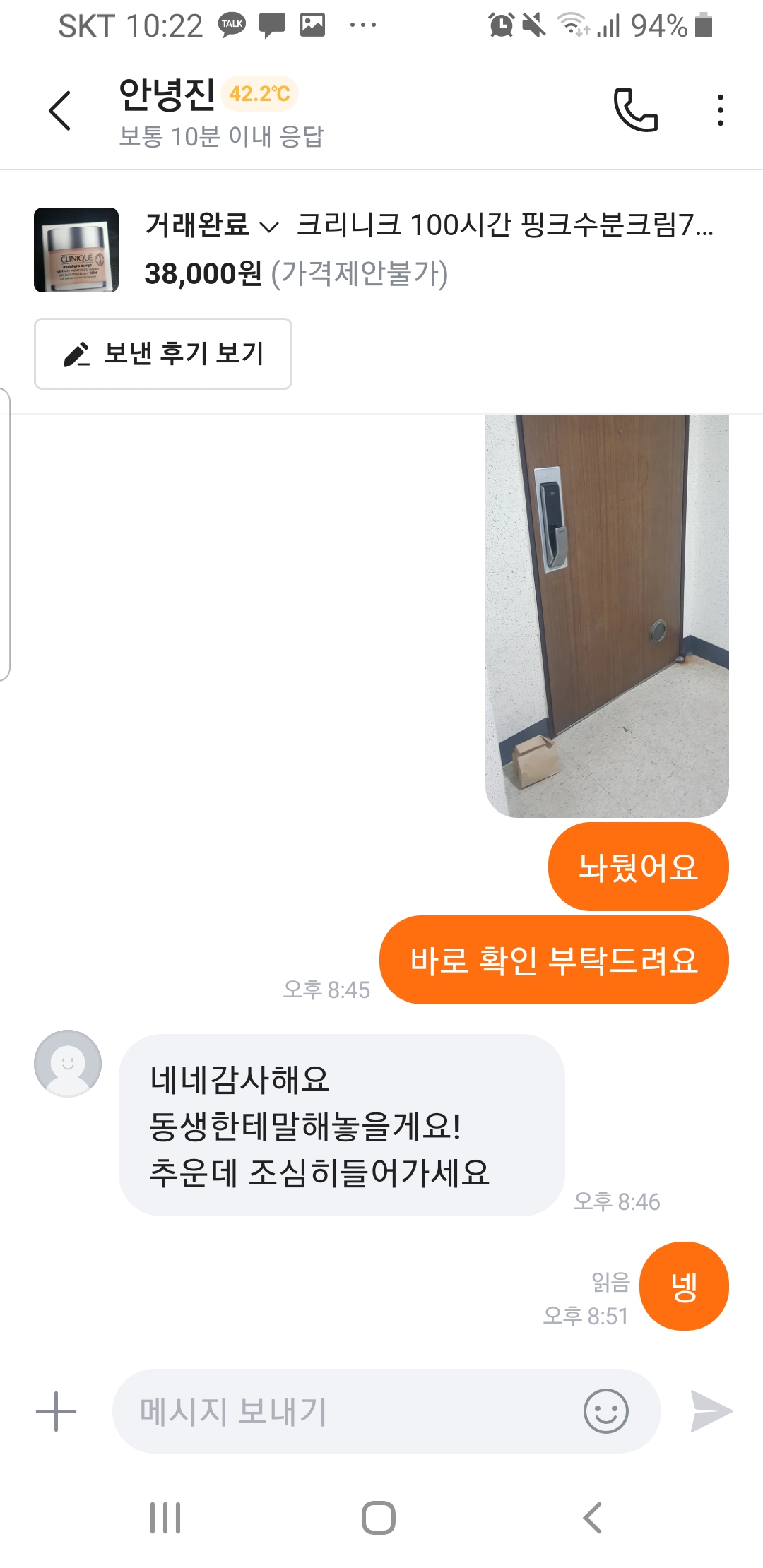Open the plus attachment menu
Viewport: 763px width, 1568px height.
click(56, 1412)
